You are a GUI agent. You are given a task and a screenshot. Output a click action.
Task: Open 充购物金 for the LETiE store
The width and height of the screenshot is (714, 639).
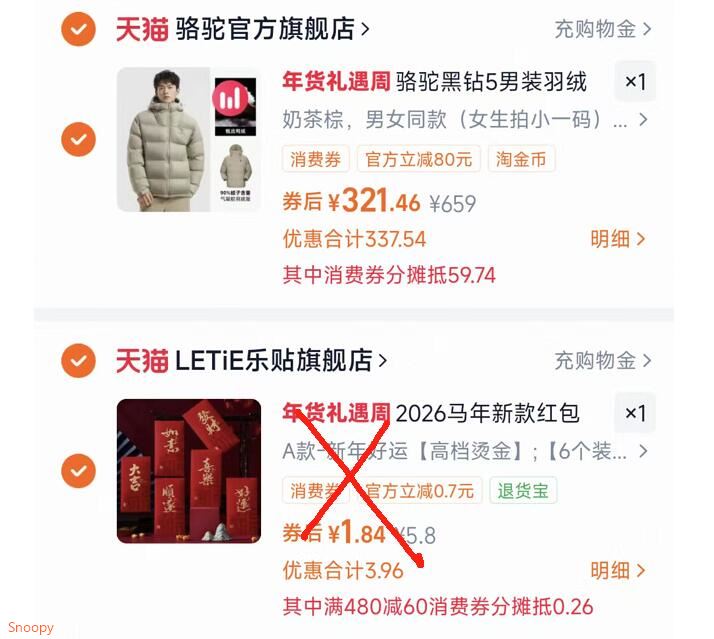tap(602, 361)
